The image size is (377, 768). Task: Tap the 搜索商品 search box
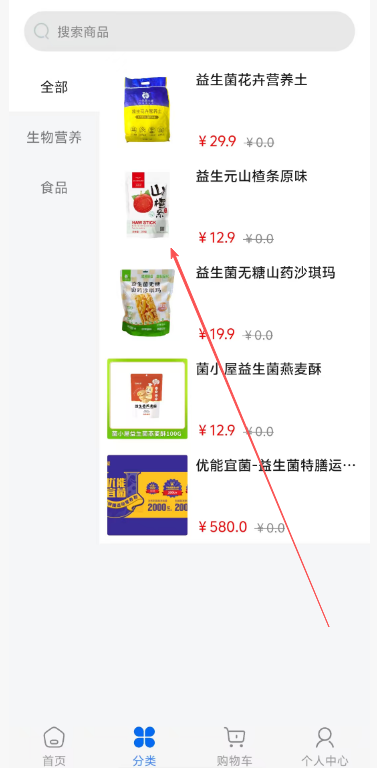[189, 32]
